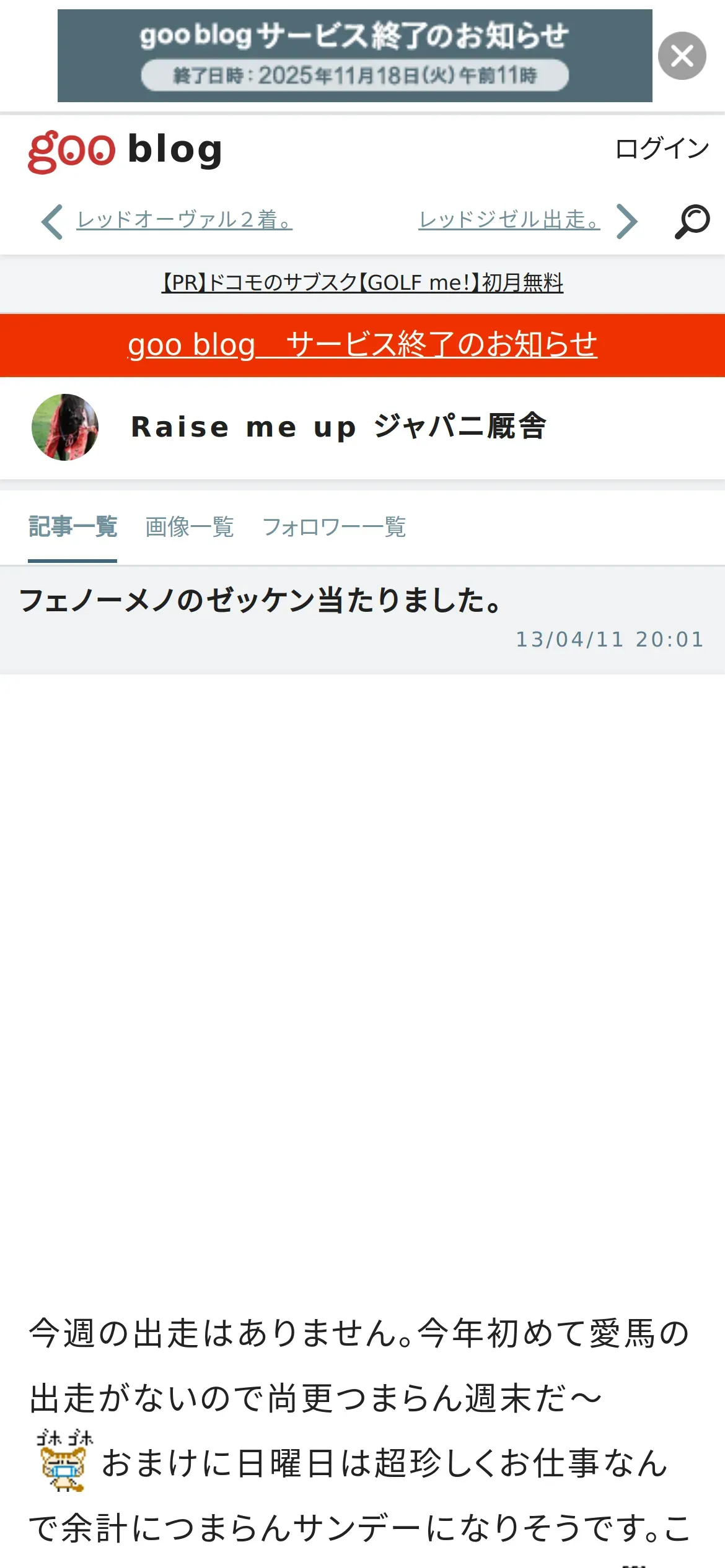Select the 記事一覧 tab
725x1568 pixels.
72,527
